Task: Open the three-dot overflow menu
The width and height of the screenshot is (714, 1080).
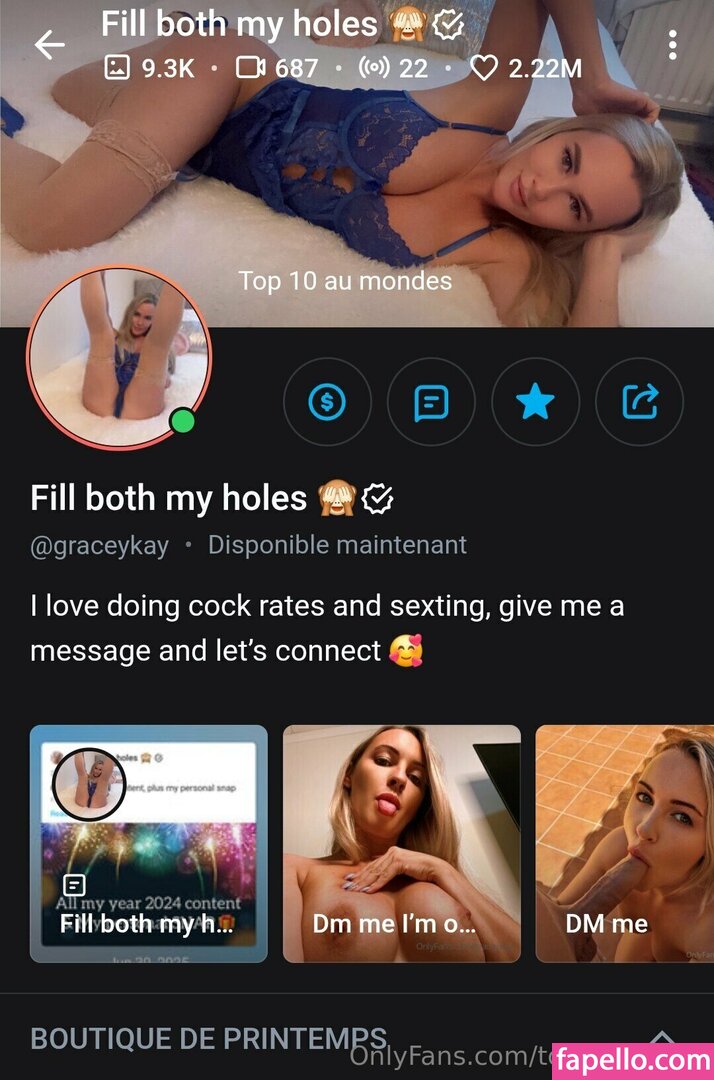Action: tap(672, 45)
